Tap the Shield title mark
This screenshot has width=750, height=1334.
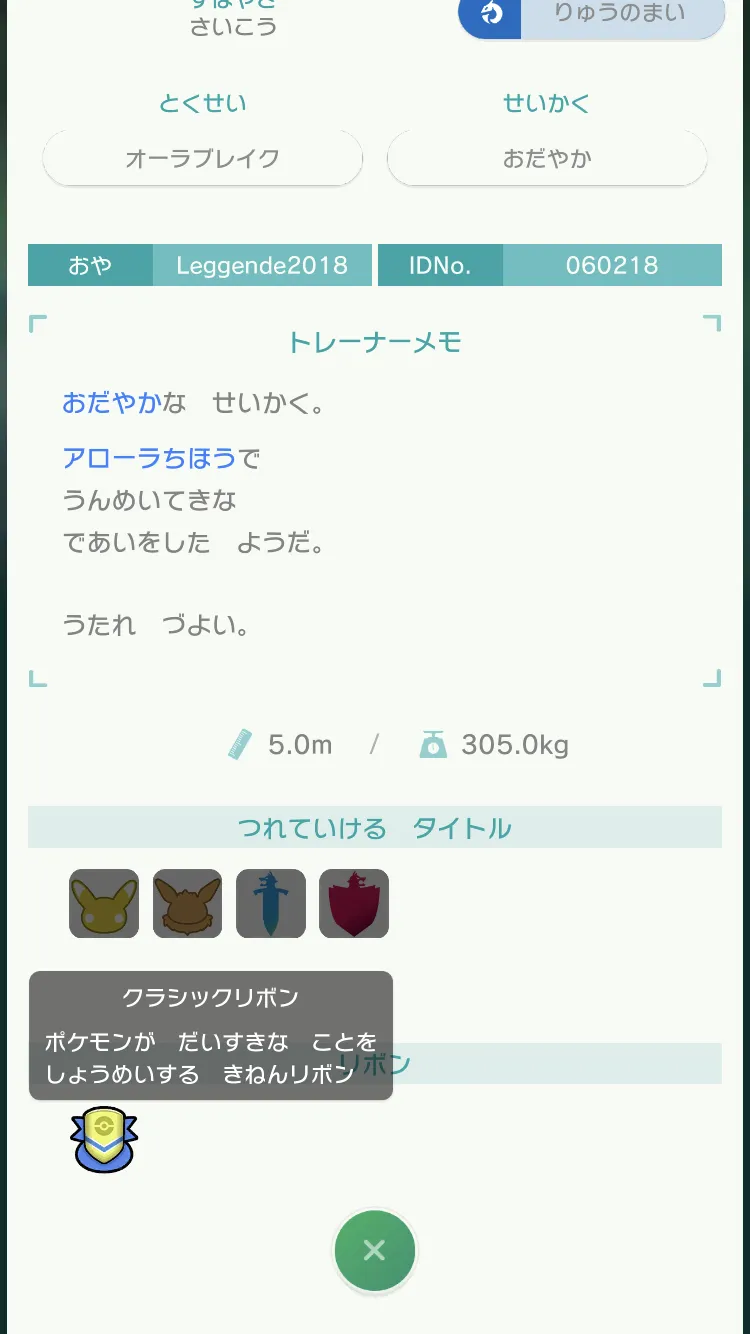click(354, 903)
